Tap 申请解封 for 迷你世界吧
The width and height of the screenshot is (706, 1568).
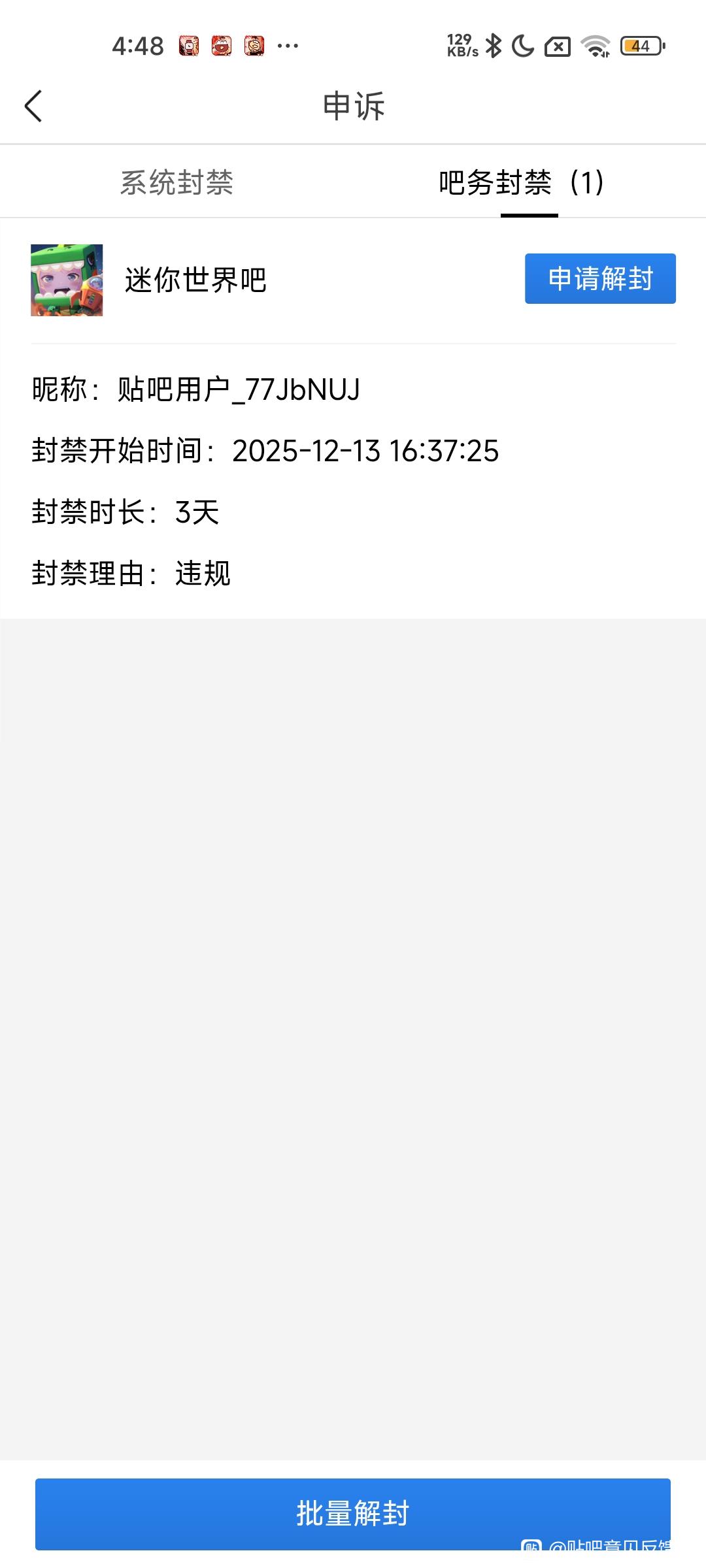599,279
